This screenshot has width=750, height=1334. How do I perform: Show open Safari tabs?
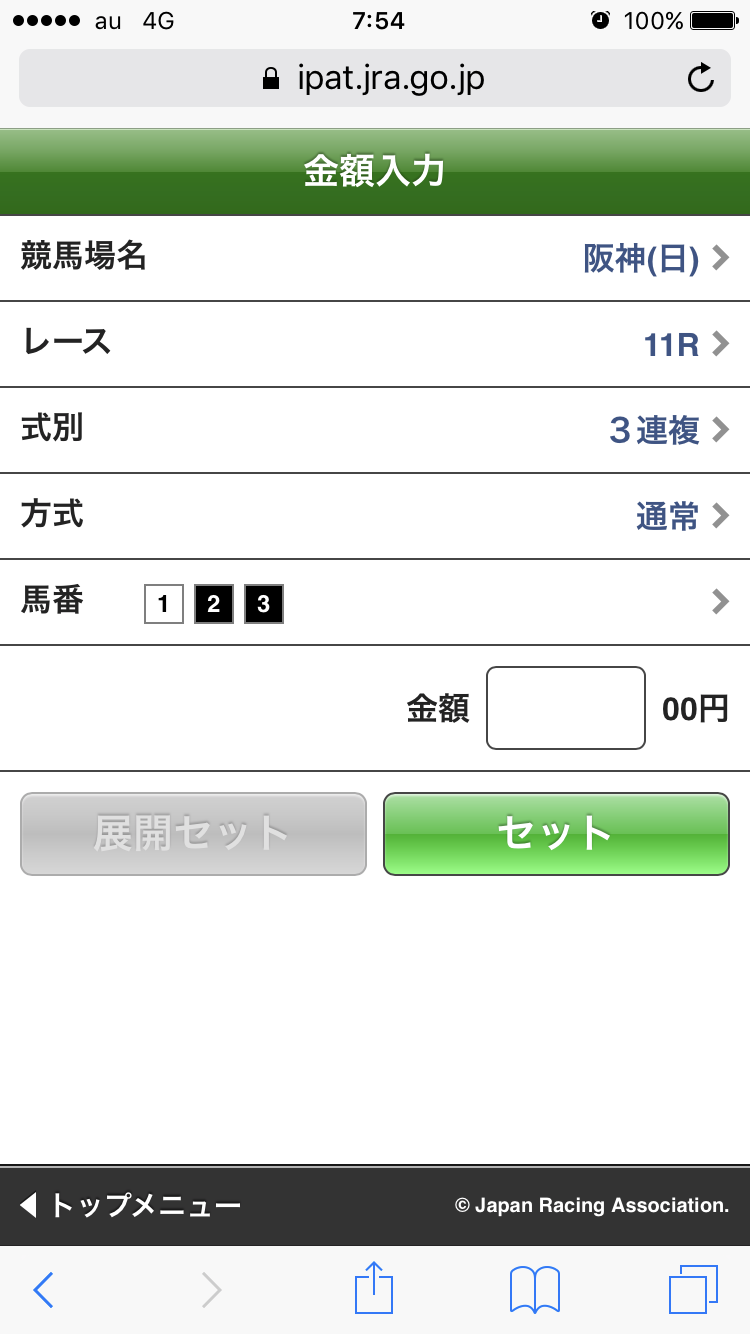click(692, 1289)
